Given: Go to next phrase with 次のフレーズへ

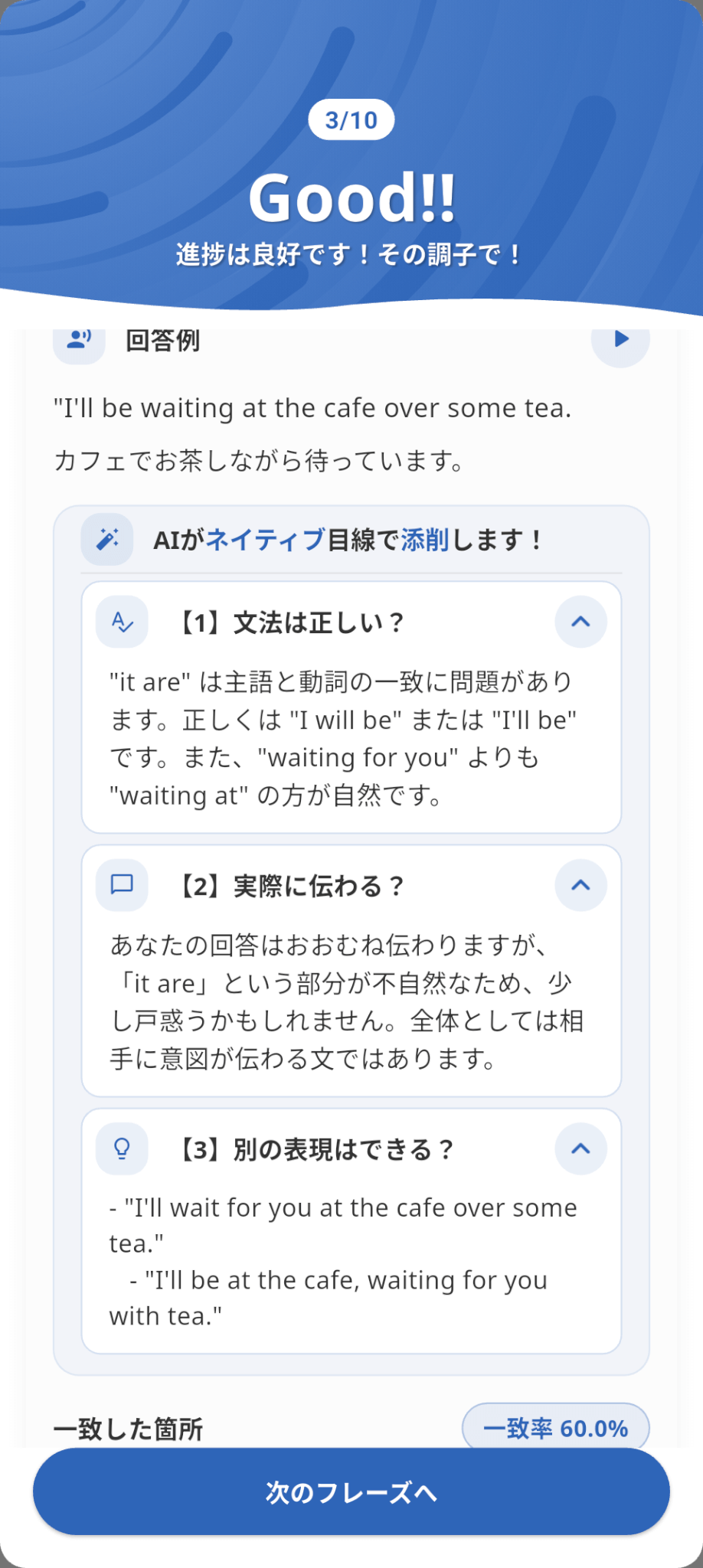Looking at the screenshot, I should pos(351,1491).
